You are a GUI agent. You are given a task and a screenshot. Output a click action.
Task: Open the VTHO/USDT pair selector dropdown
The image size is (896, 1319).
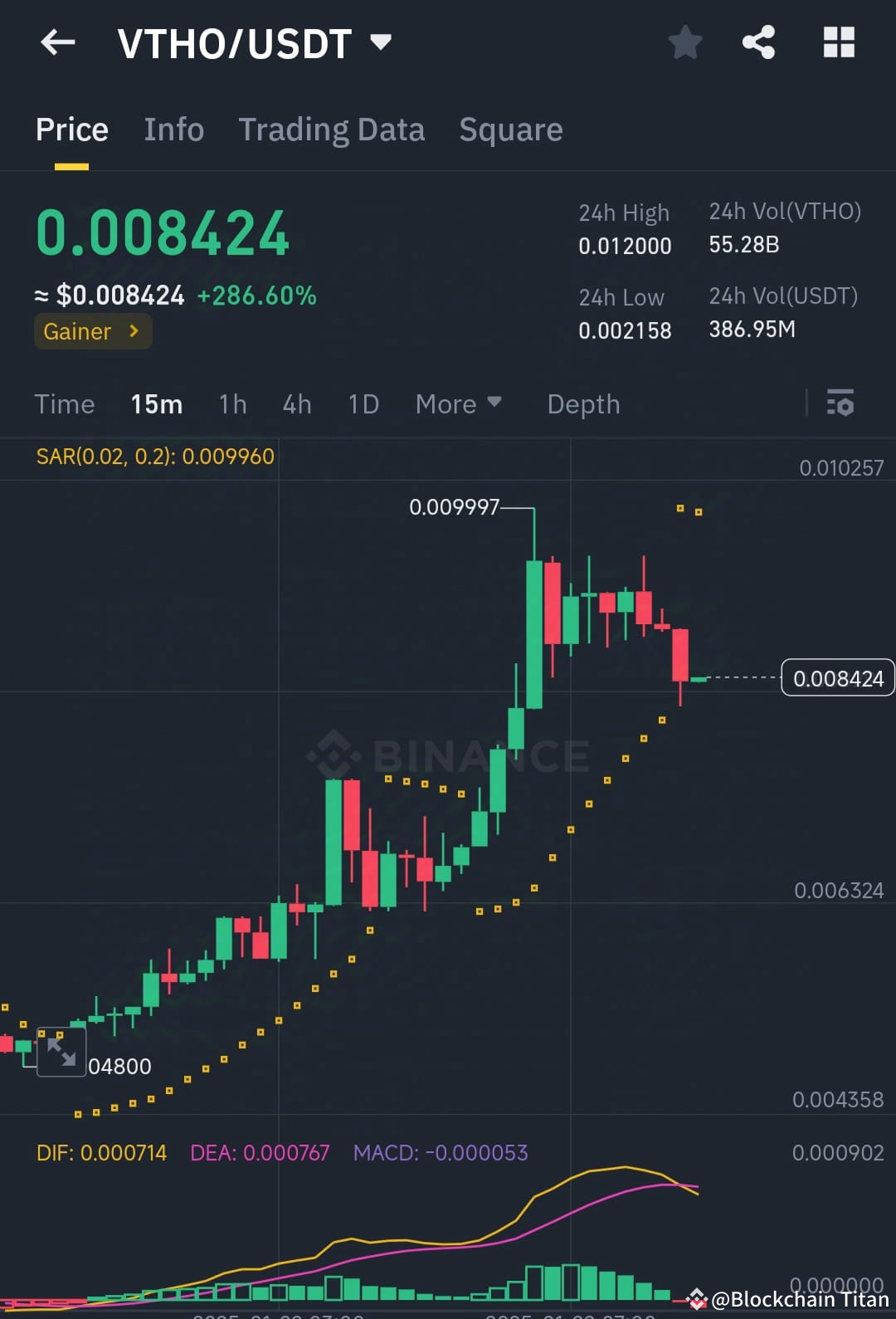381,42
